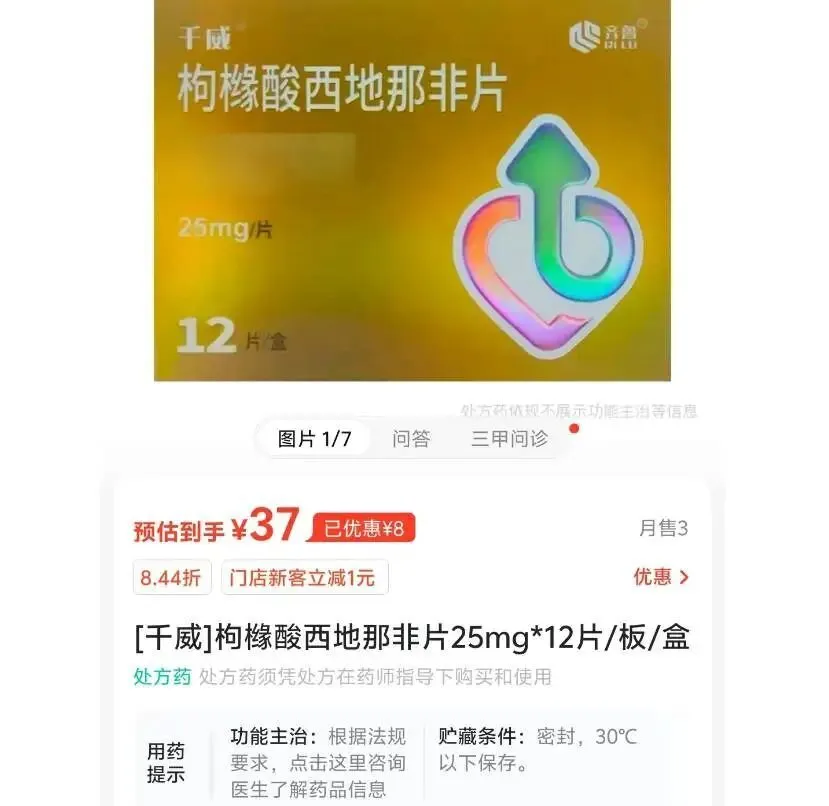This screenshot has width=829, height=806.
Task: Switch to the 三甲问诊 tab
Action: coord(510,439)
